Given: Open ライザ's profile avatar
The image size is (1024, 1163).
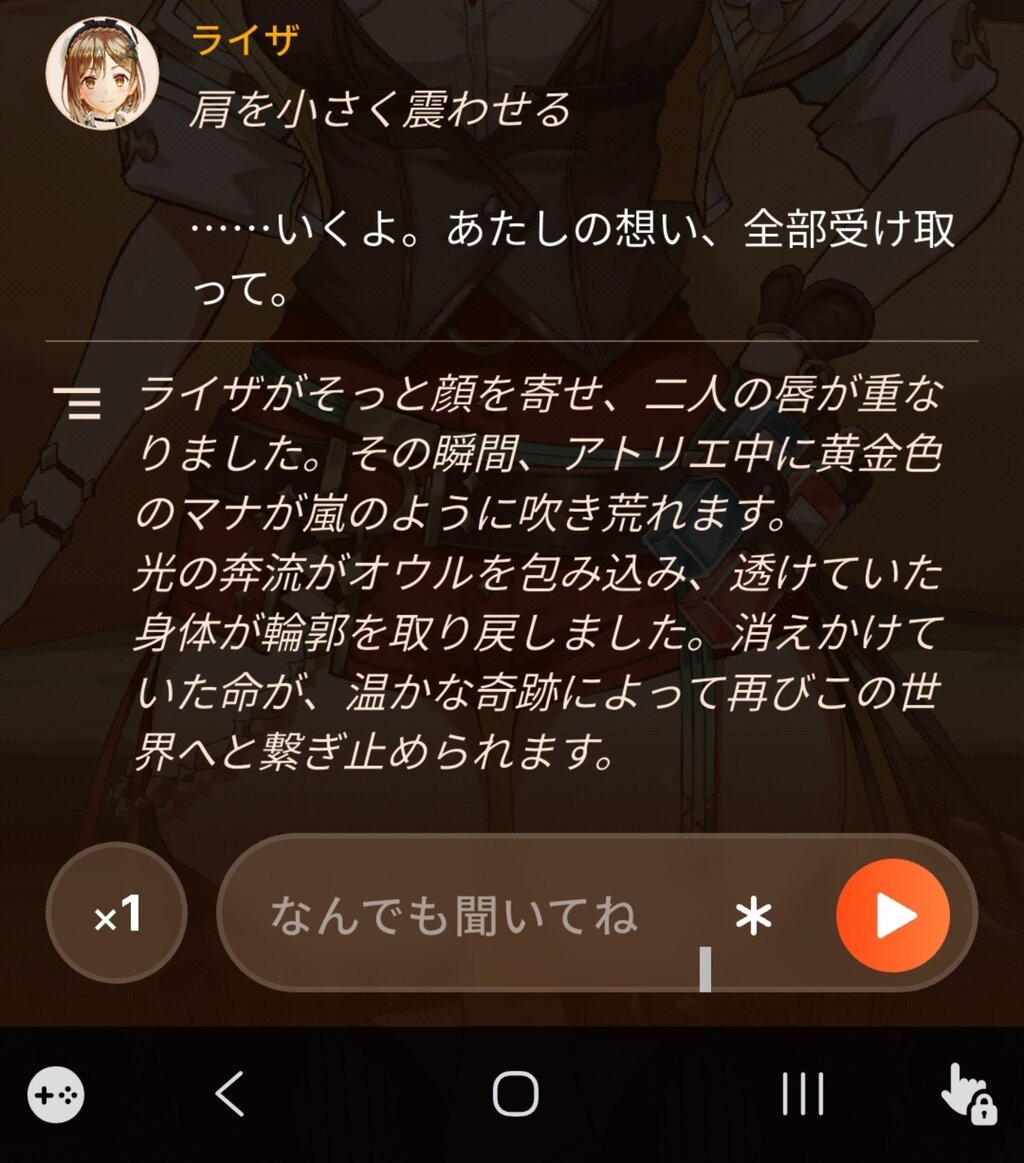Looking at the screenshot, I should pyautogui.click(x=102, y=73).
